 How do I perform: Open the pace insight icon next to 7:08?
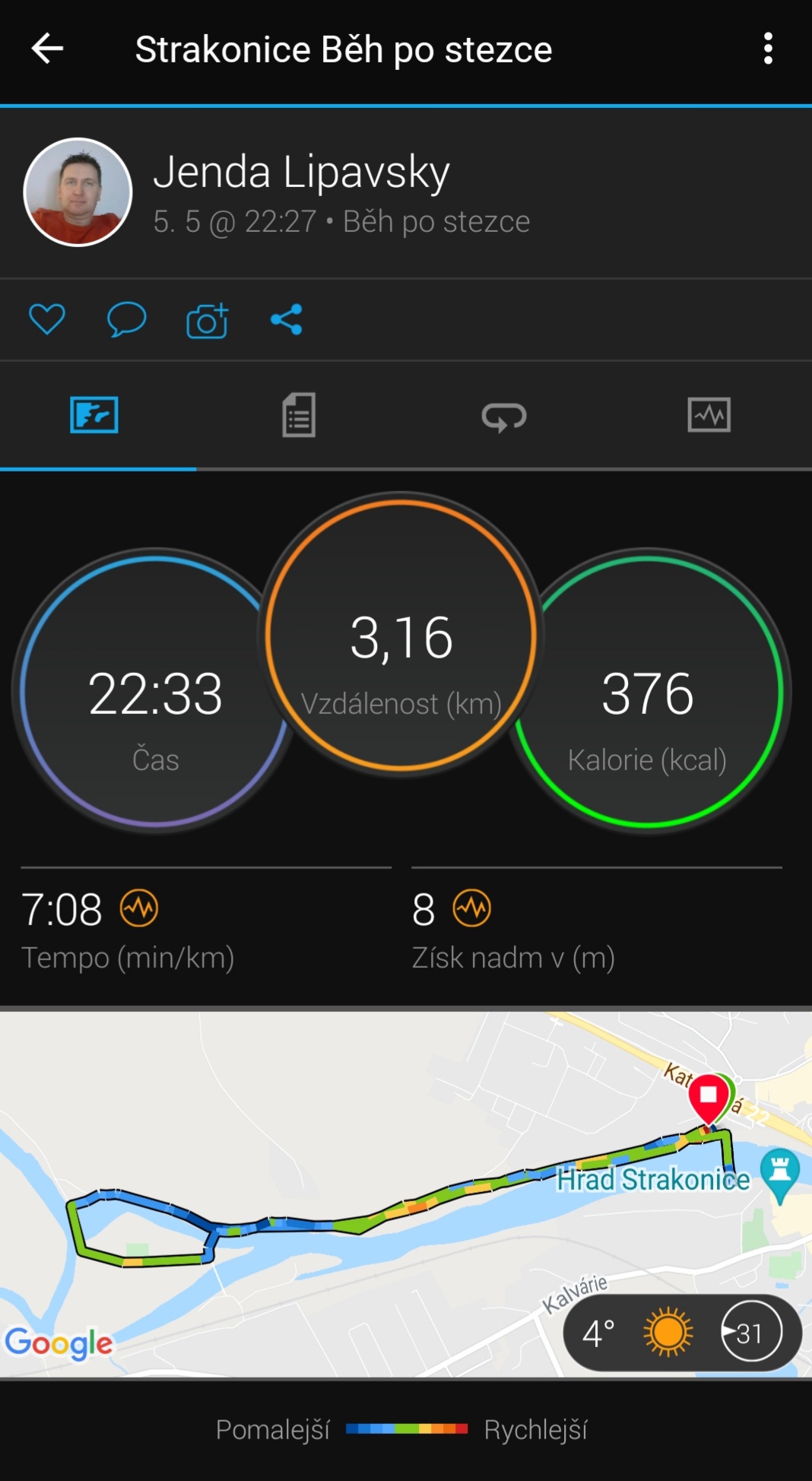(x=139, y=908)
